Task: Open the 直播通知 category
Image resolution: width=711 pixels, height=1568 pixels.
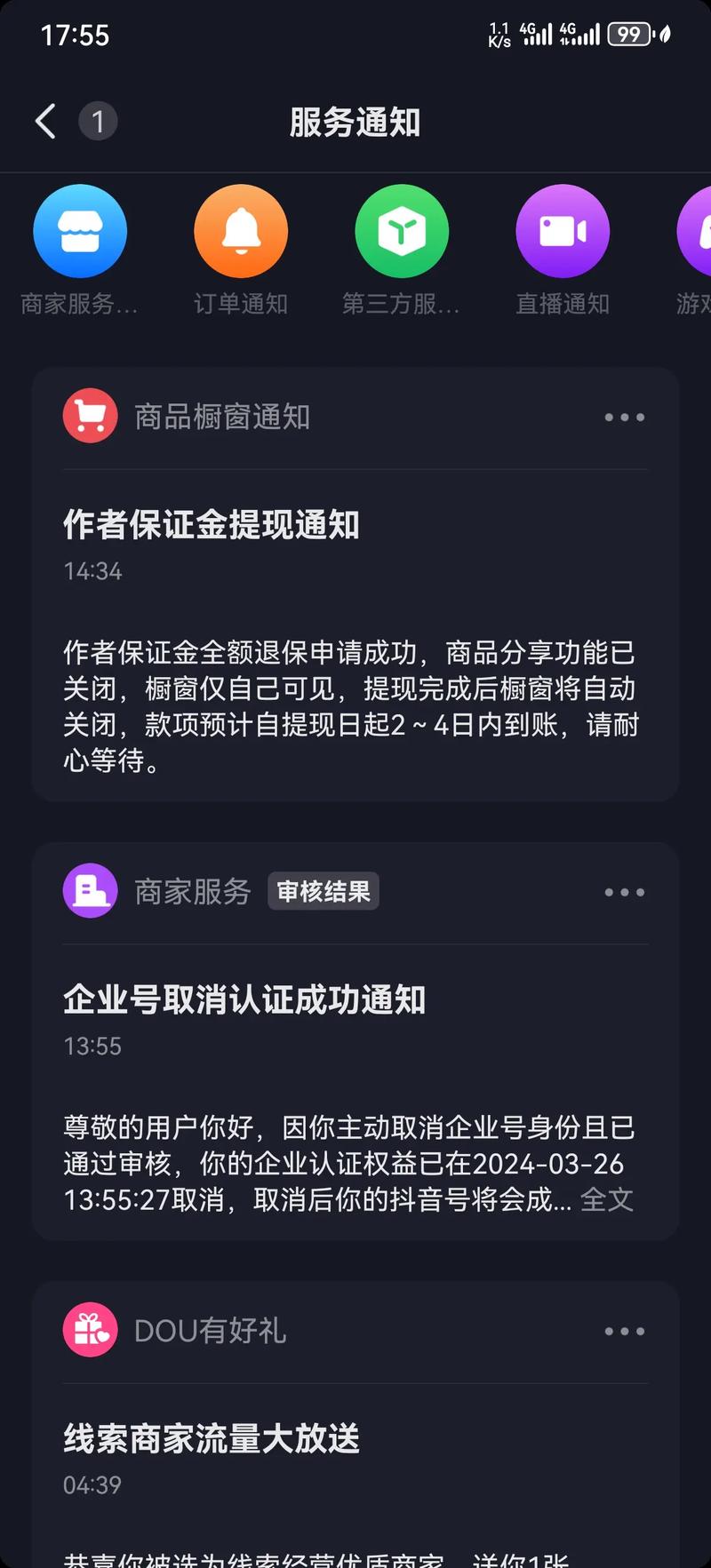Action: pos(563,232)
